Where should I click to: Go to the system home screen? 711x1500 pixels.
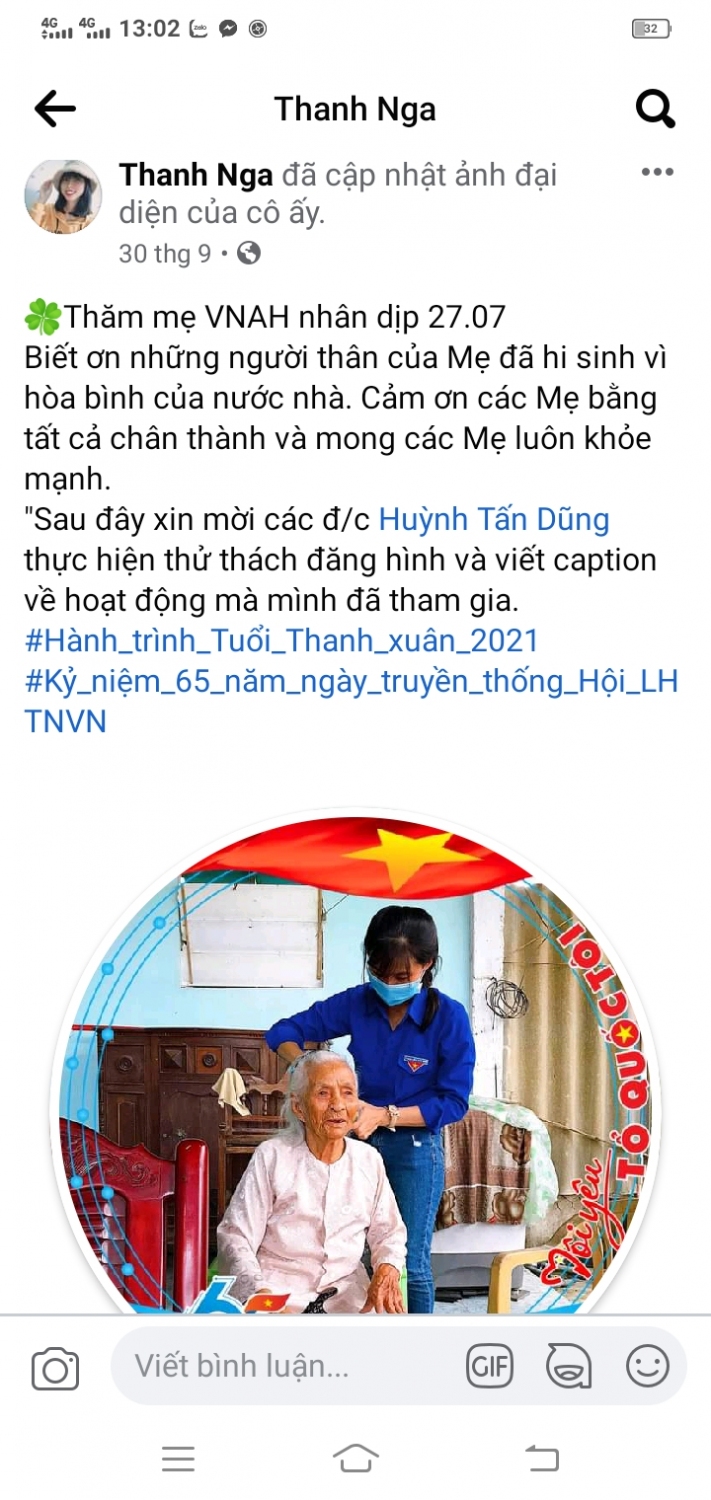355,1459
